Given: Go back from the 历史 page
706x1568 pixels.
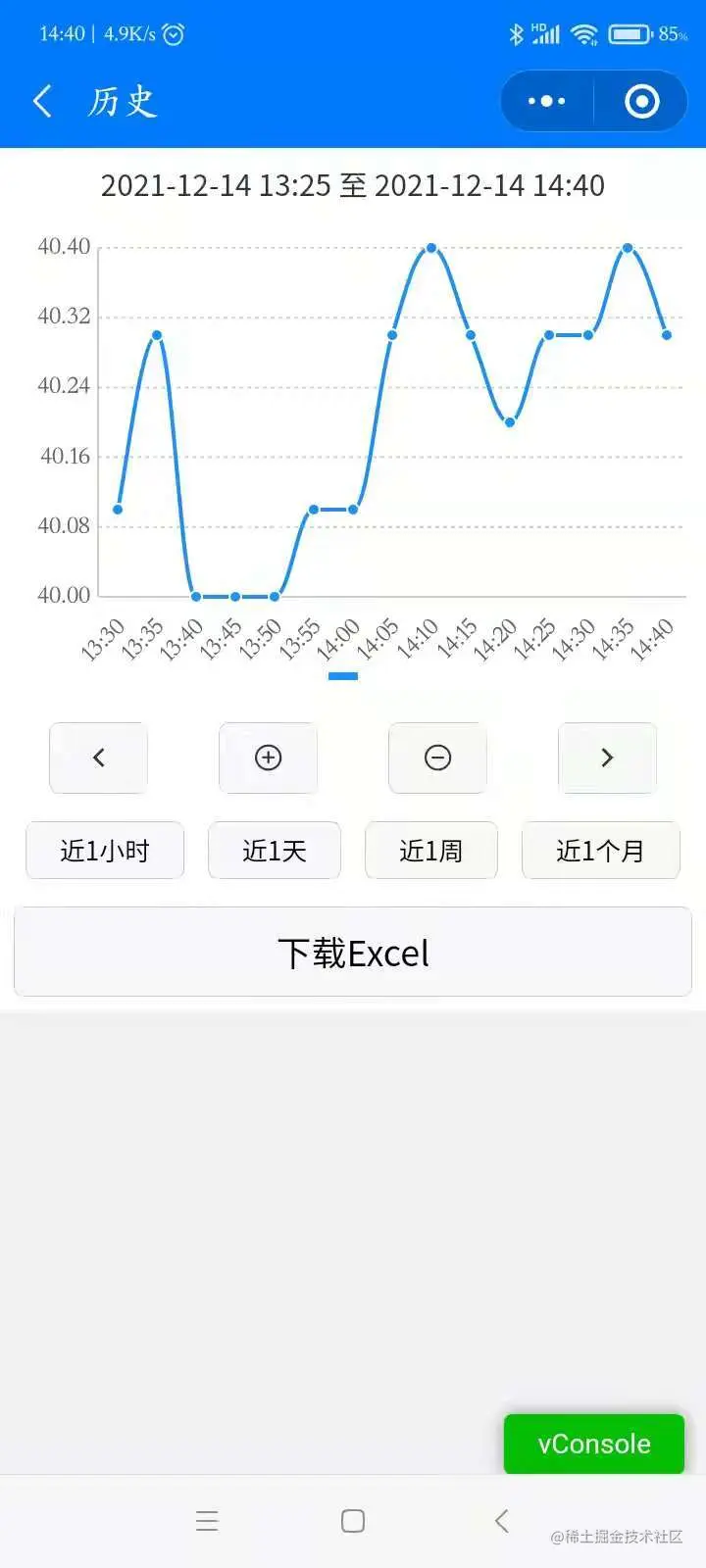Looking at the screenshot, I should [x=43, y=101].
